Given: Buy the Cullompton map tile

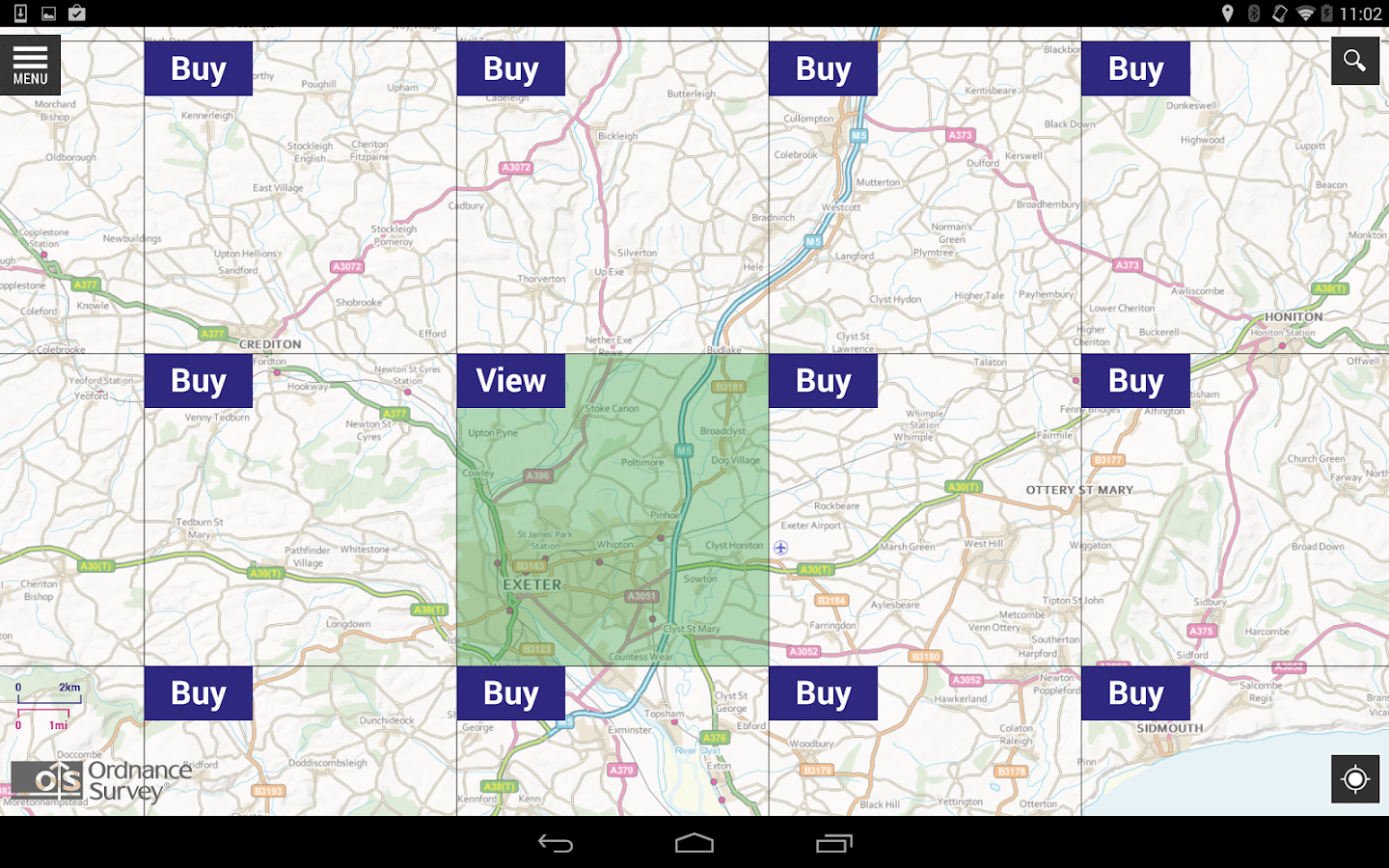Looking at the screenshot, I should pyautogui.click(x=823, y=68).
